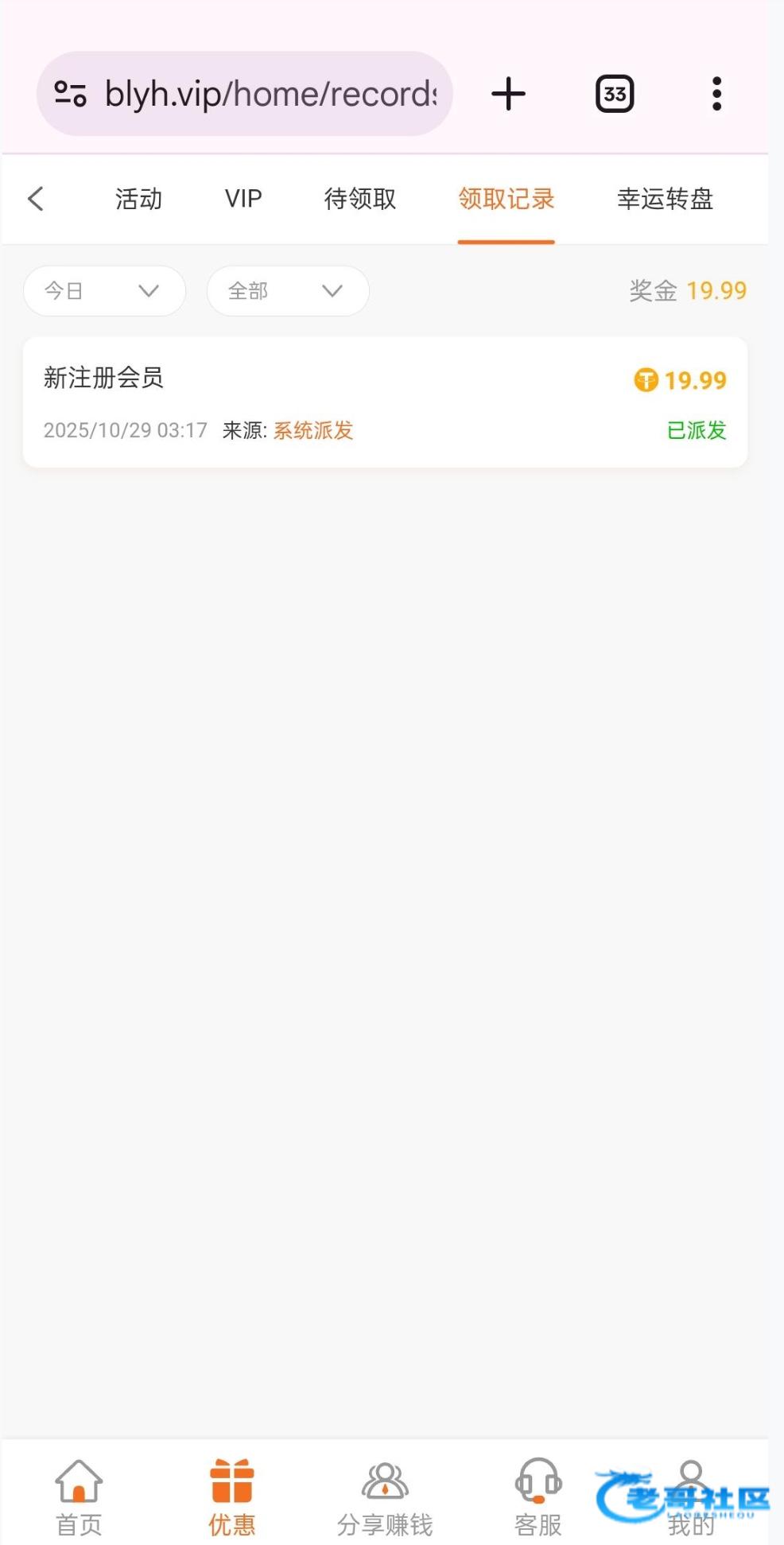Open the 分享赚钱 section
The image size is (784, 1545).
click(385, 1496)
